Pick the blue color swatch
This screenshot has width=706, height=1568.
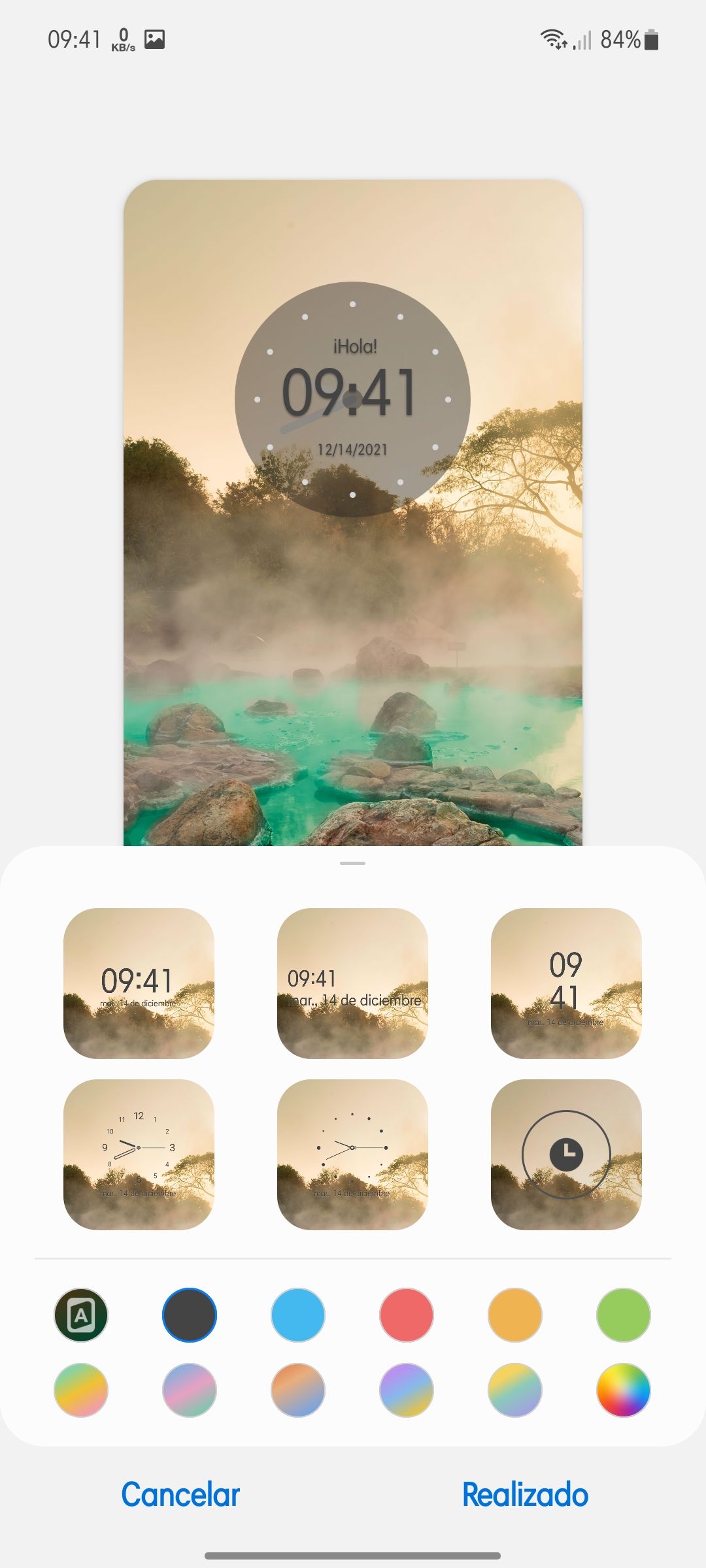[298, 1315]
